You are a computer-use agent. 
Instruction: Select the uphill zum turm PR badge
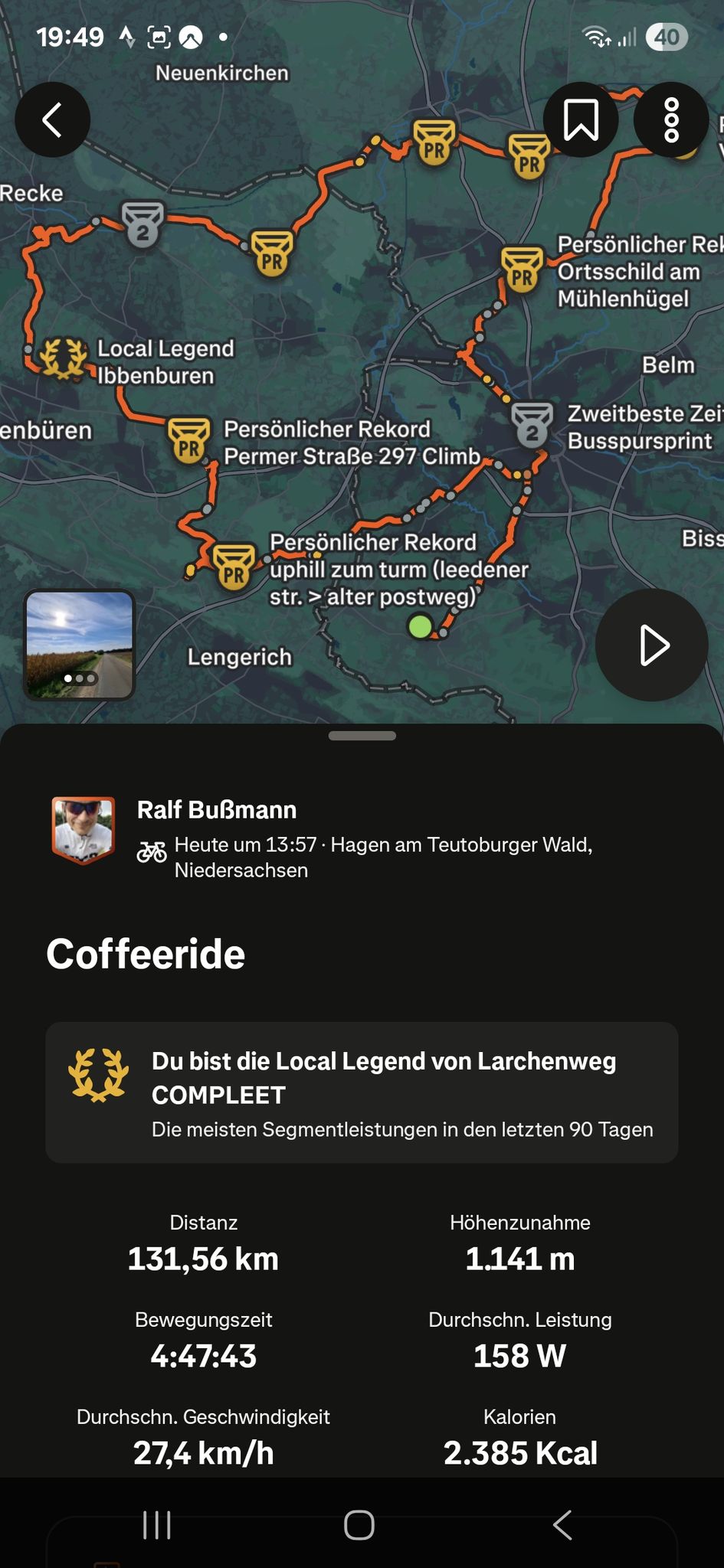(234, 567)
